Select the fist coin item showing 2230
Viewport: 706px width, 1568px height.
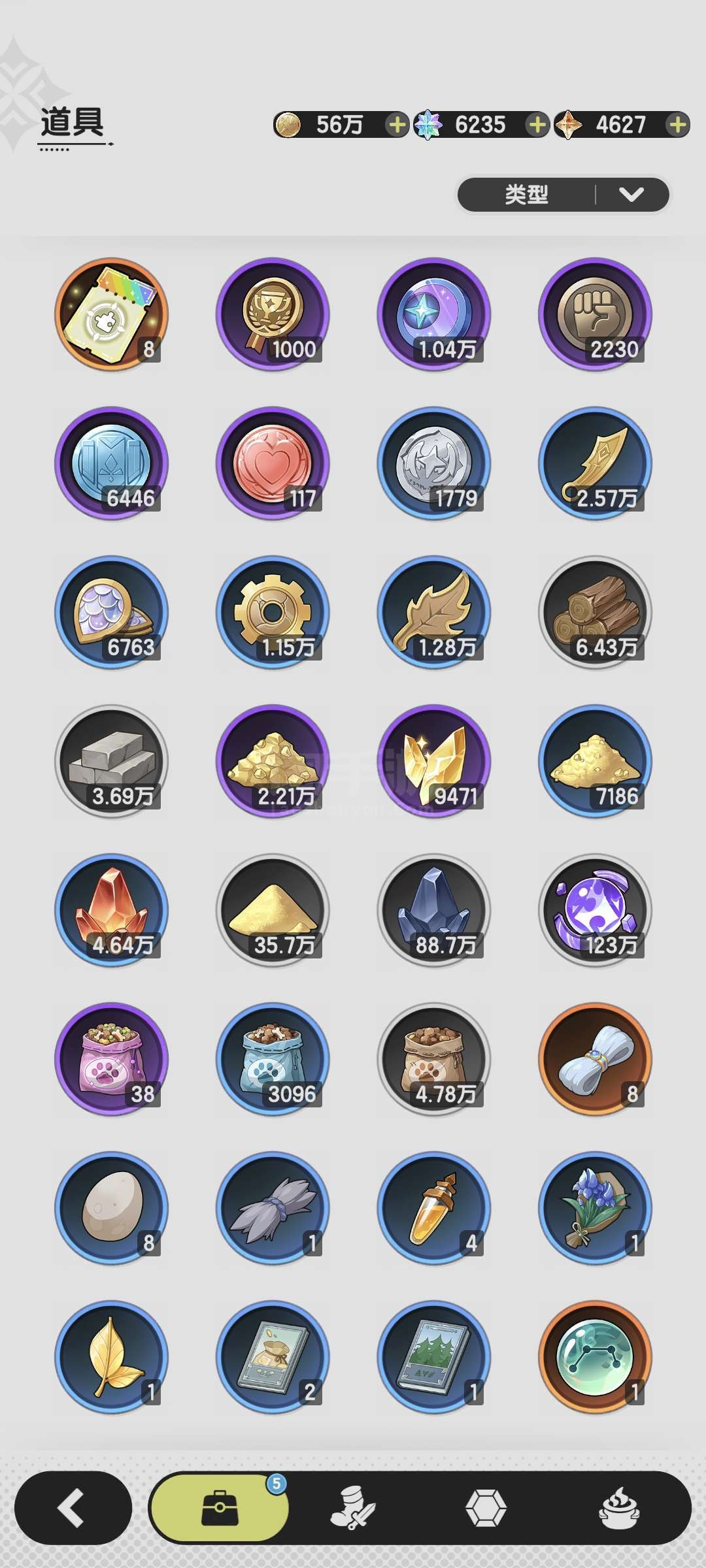pyautogui.click(x=595, y=314)
